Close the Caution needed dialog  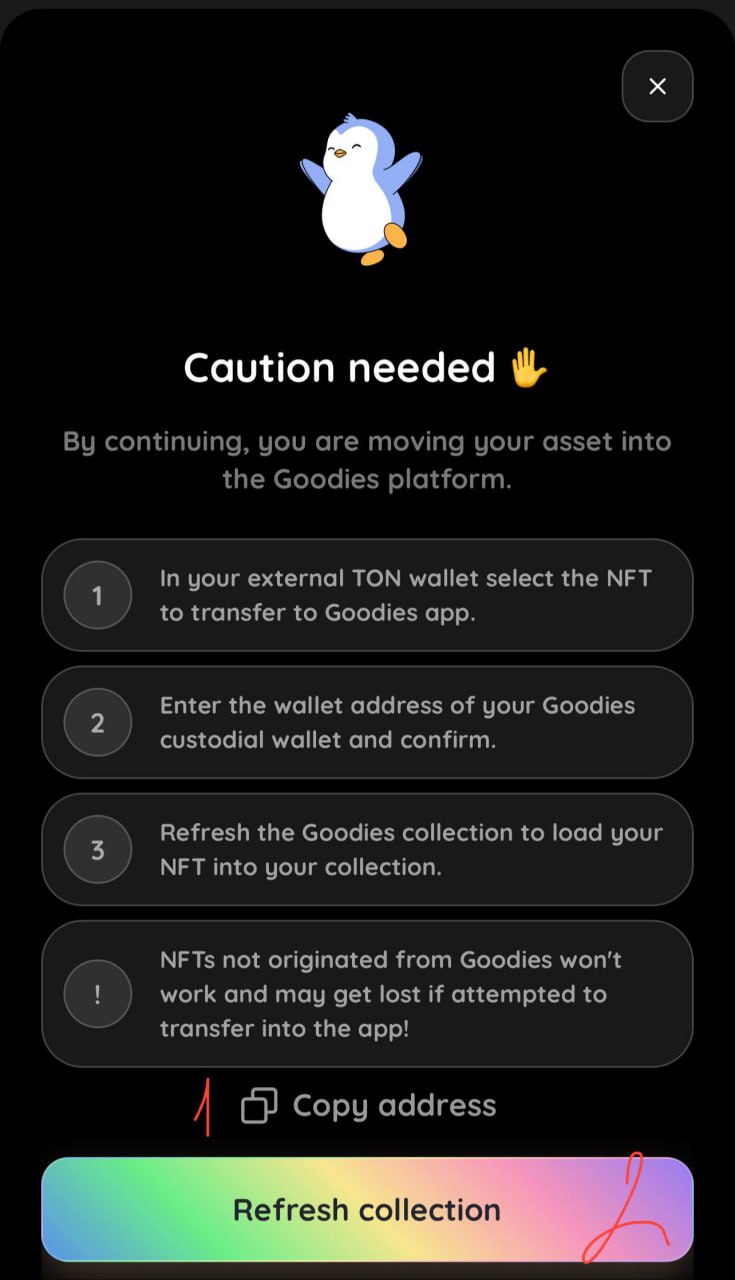click(657, 87)
